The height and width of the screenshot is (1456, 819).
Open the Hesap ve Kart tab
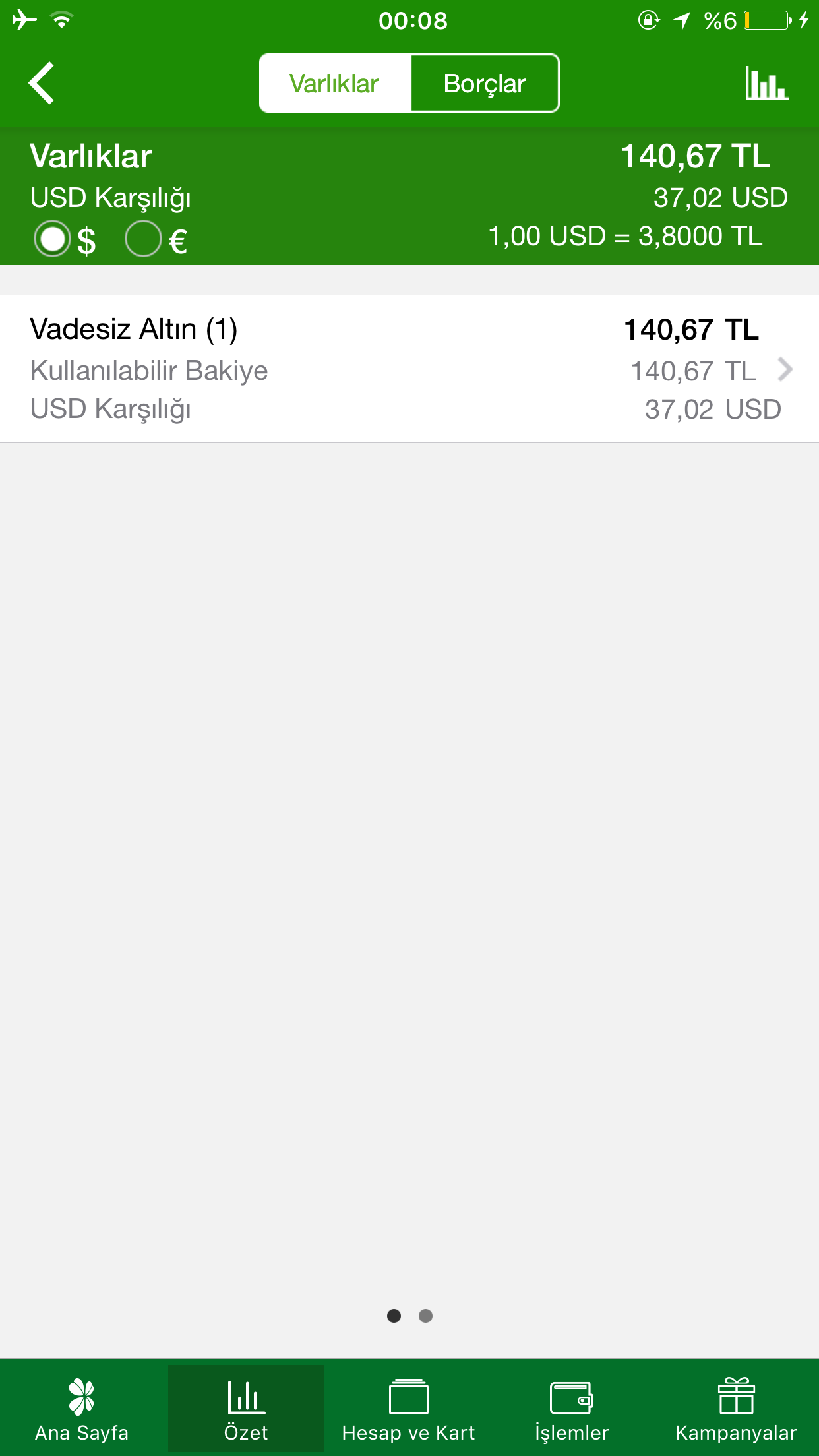(x=409, y=1409)
